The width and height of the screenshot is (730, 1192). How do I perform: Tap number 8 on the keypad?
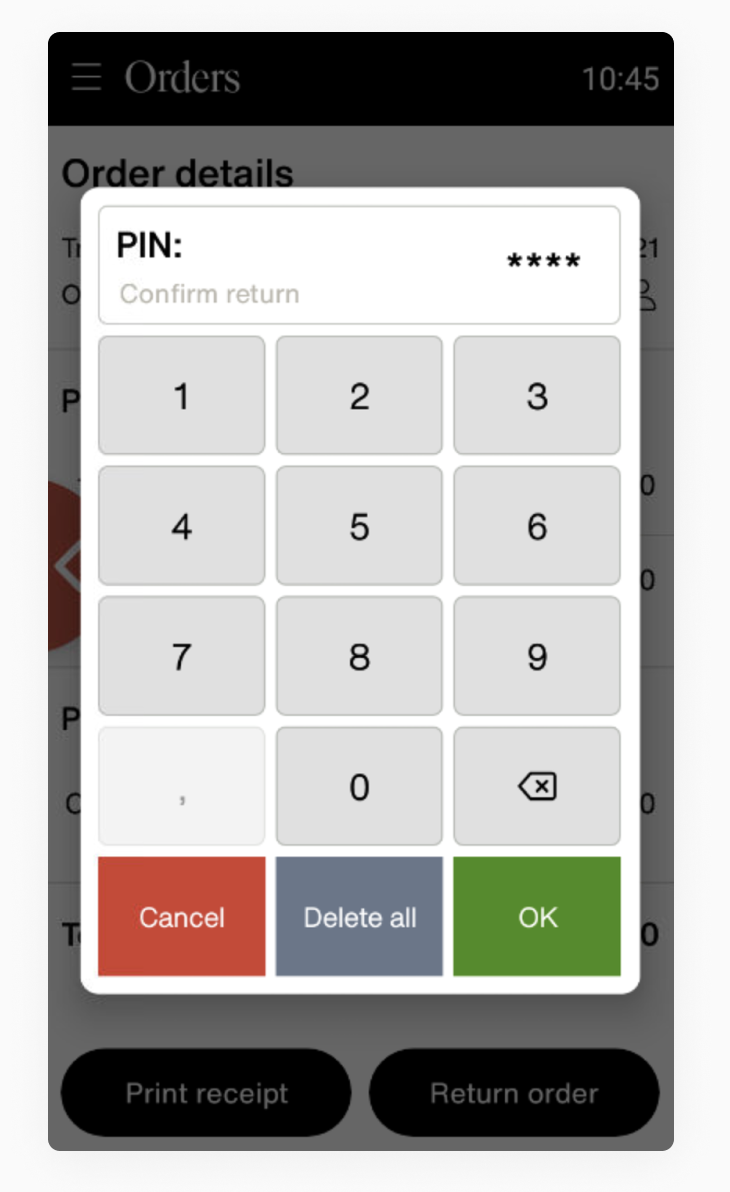point(359,656)
